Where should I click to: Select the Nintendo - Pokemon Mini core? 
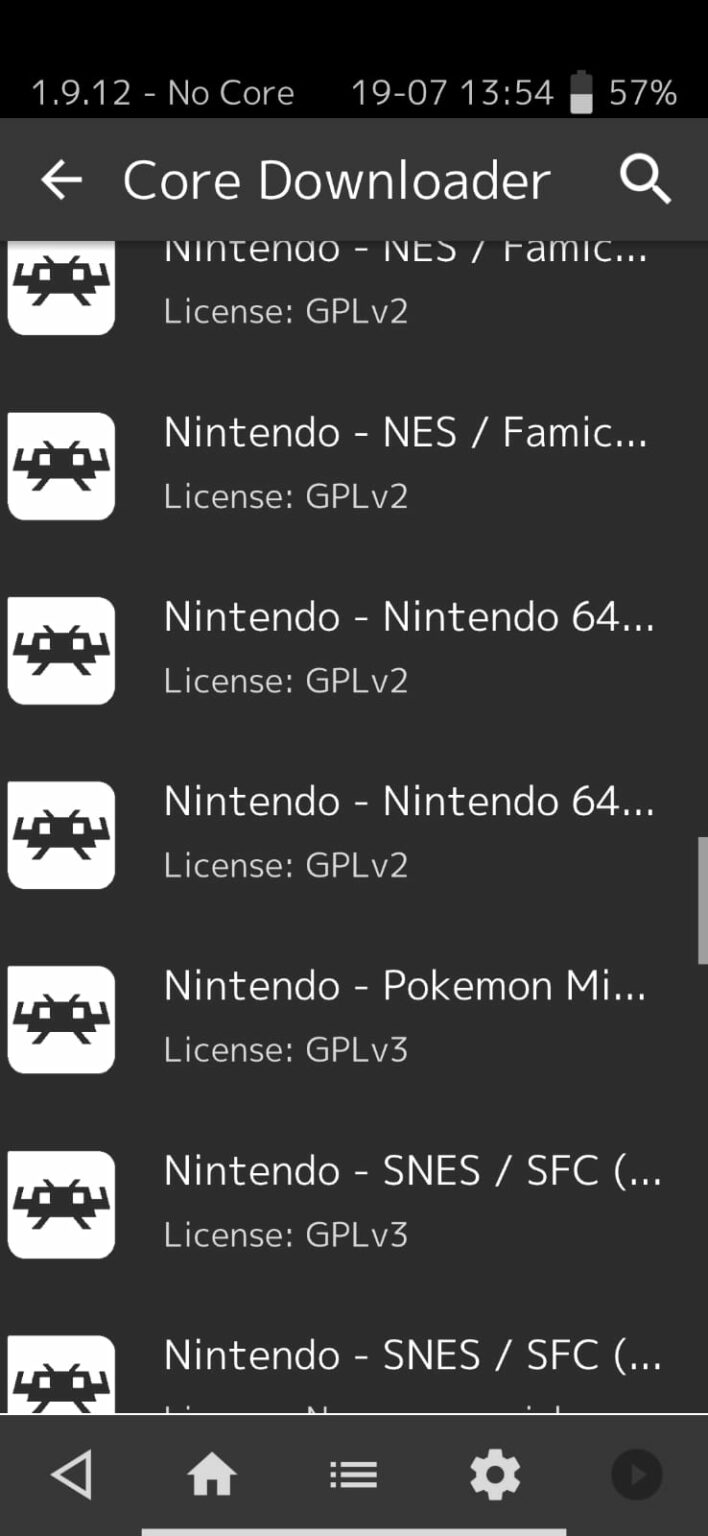354,1018
